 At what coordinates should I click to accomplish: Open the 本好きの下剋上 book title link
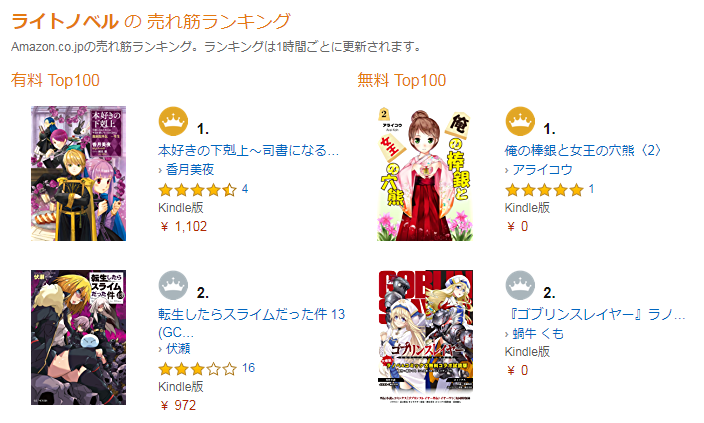pyautogui.click(x=248, y=150)
